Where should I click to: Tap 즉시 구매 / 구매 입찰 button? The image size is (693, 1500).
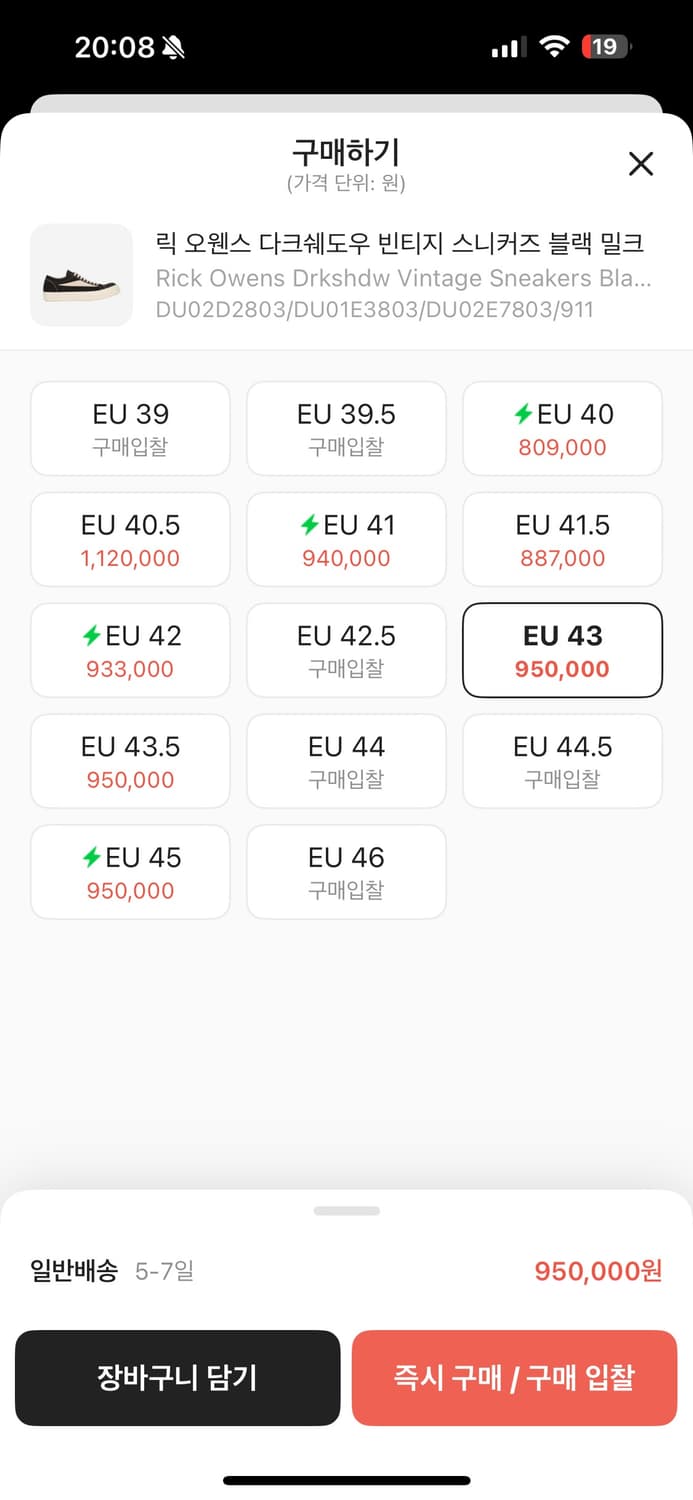tap(514, 1378)
